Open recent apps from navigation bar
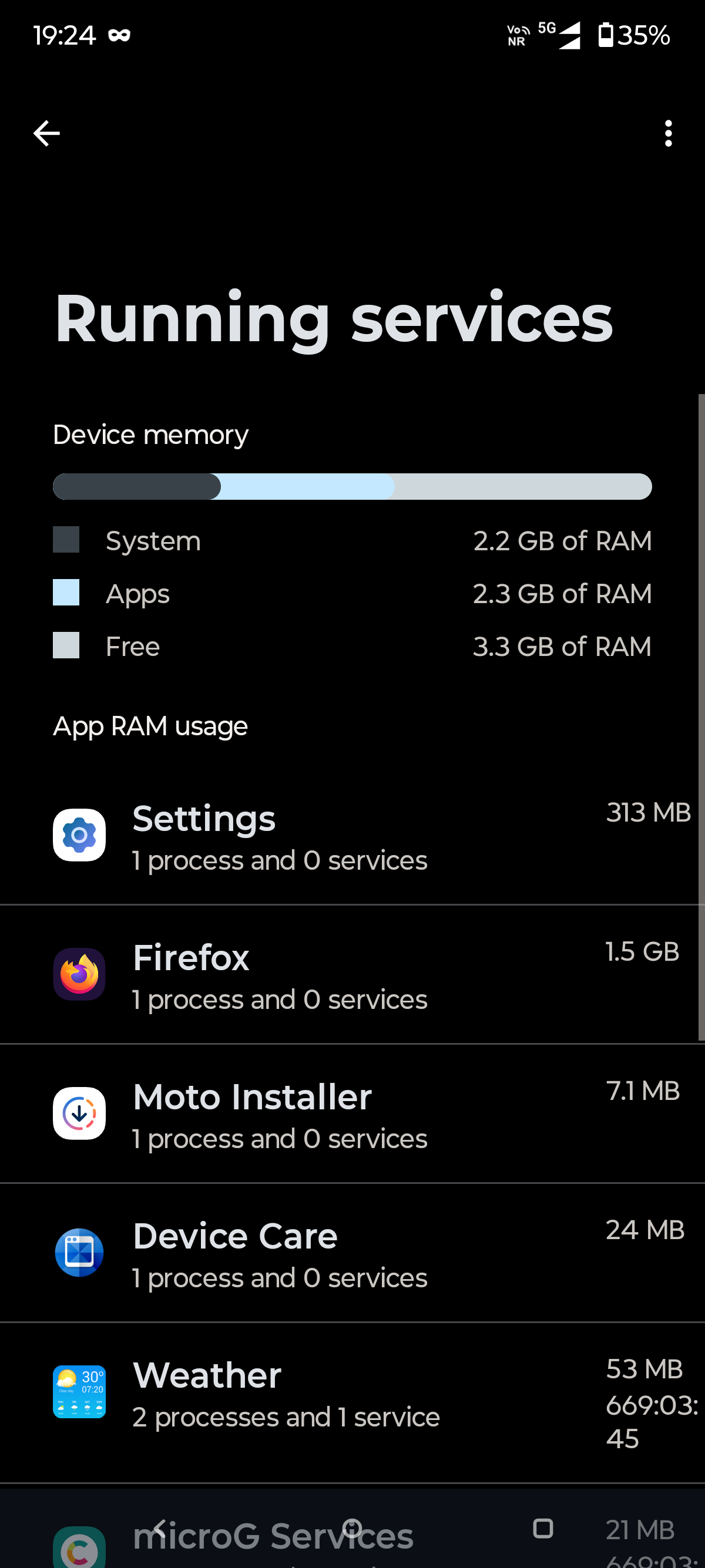Screen dimensions: 705x1568 coord(542,1529)
